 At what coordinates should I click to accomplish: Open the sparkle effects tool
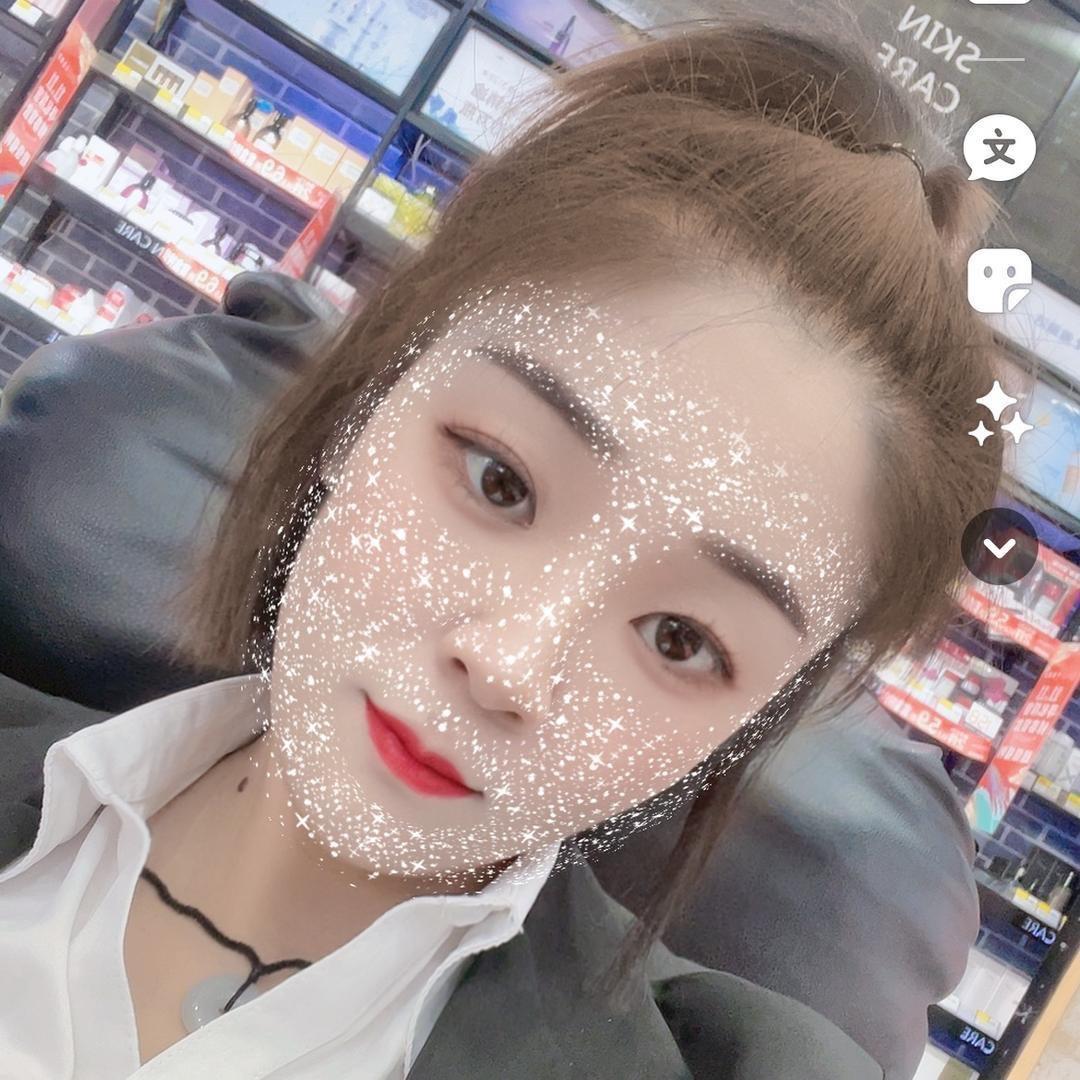point(1000,413)
